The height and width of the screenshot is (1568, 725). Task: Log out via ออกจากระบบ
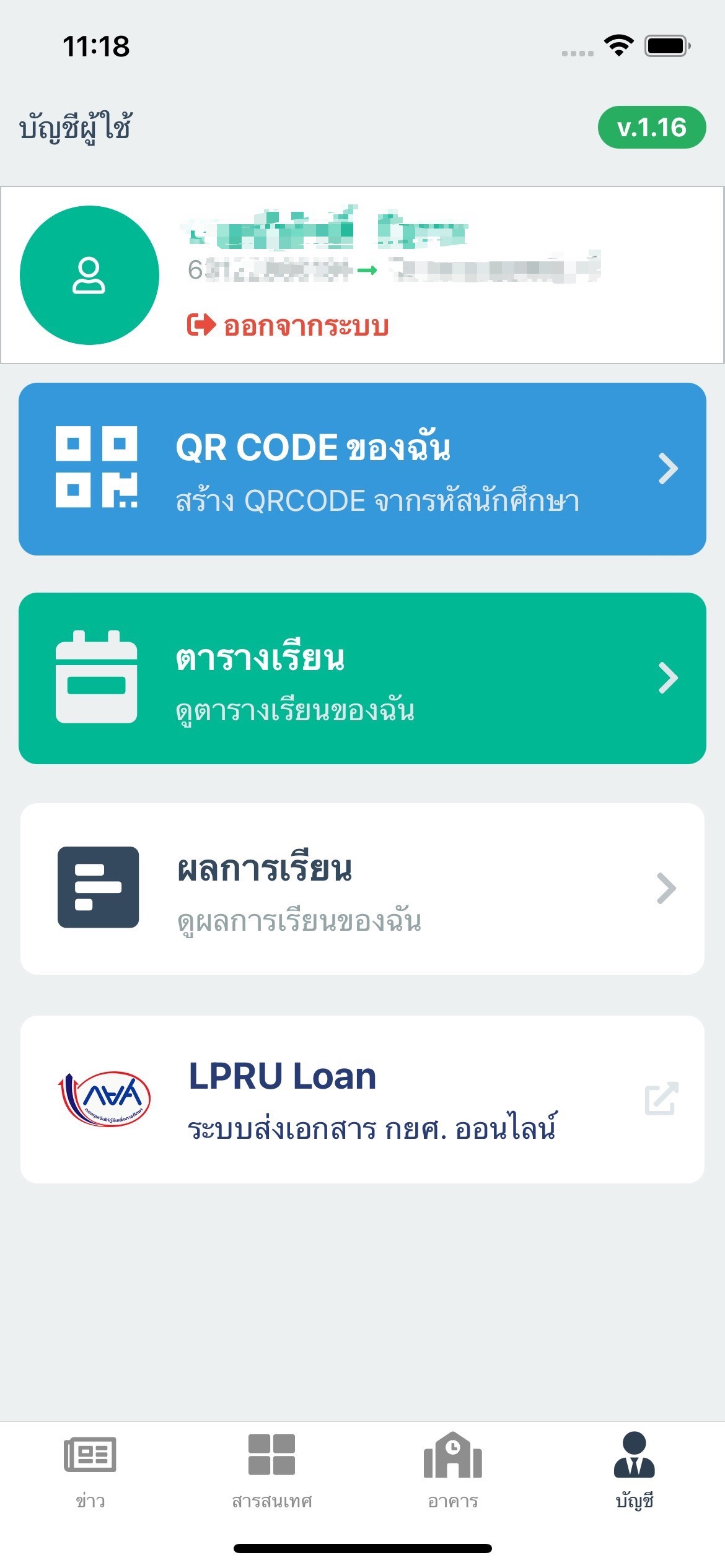[x=288, y=326]
